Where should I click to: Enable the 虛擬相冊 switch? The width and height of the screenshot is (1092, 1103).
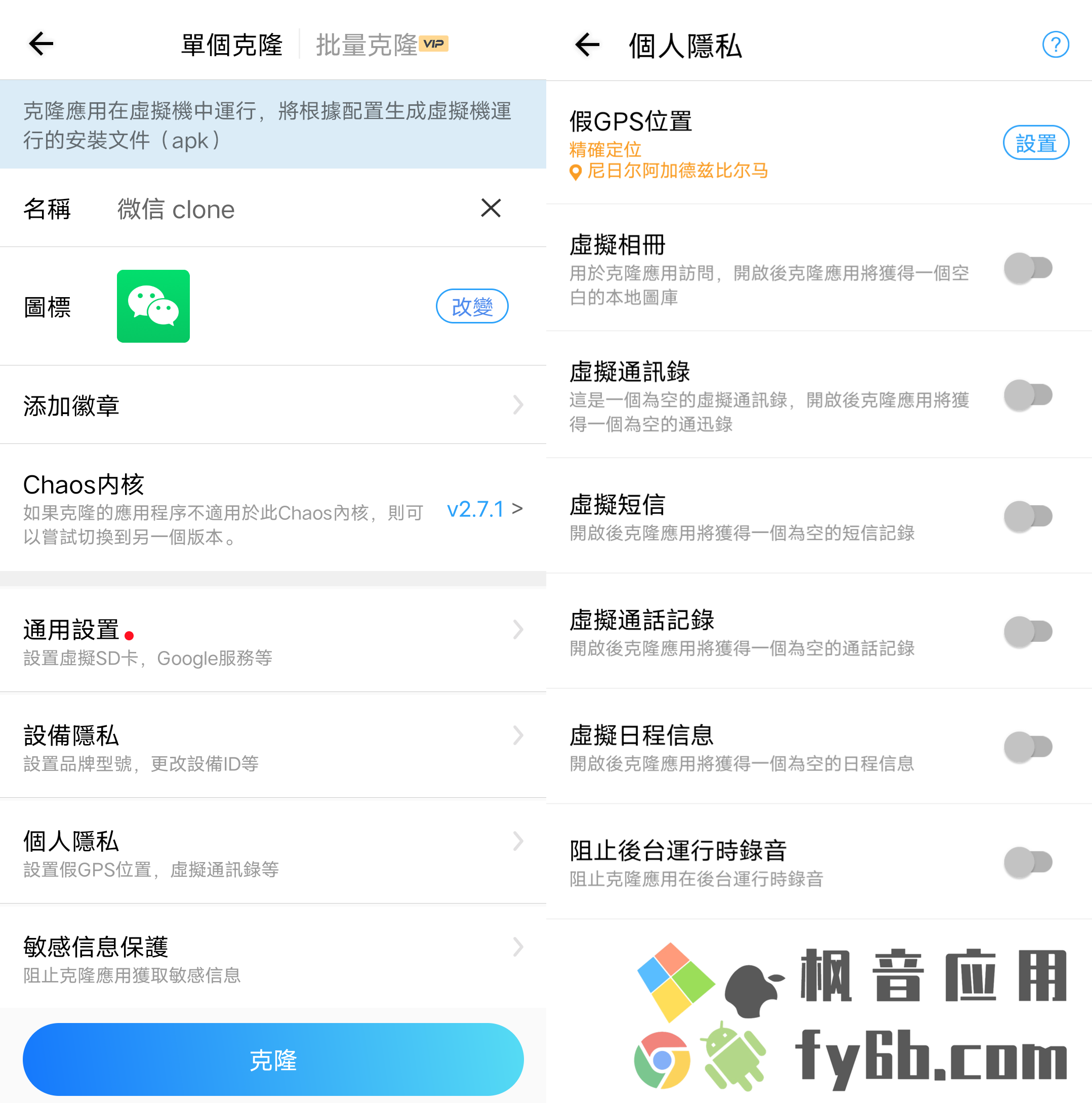(x=1028, y=268)
